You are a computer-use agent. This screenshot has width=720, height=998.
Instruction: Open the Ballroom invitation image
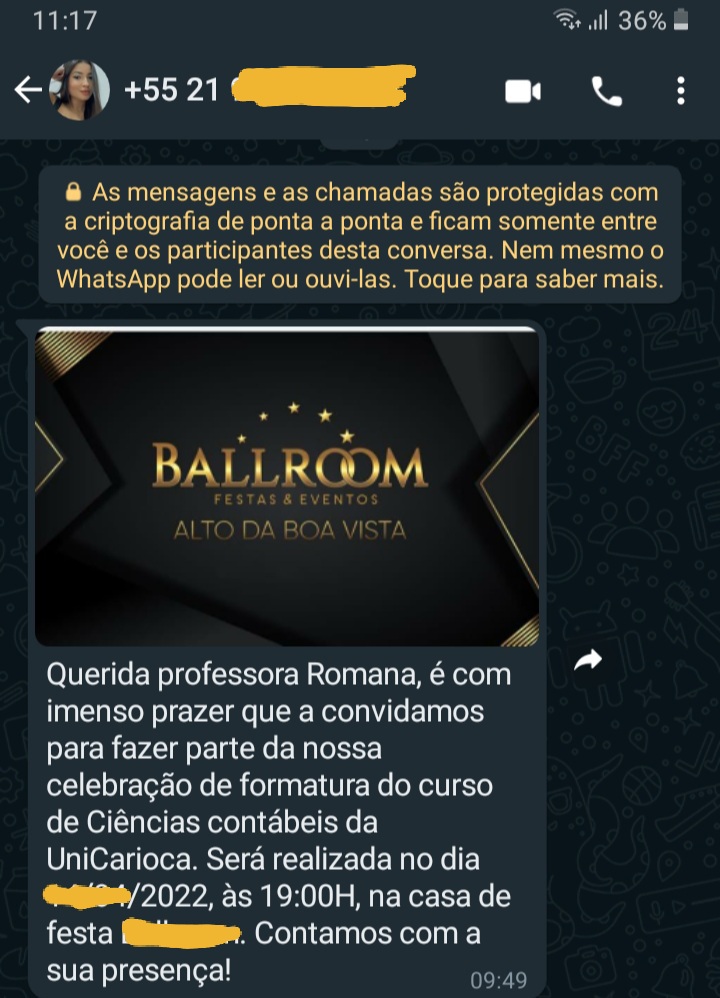coord(287,487)
